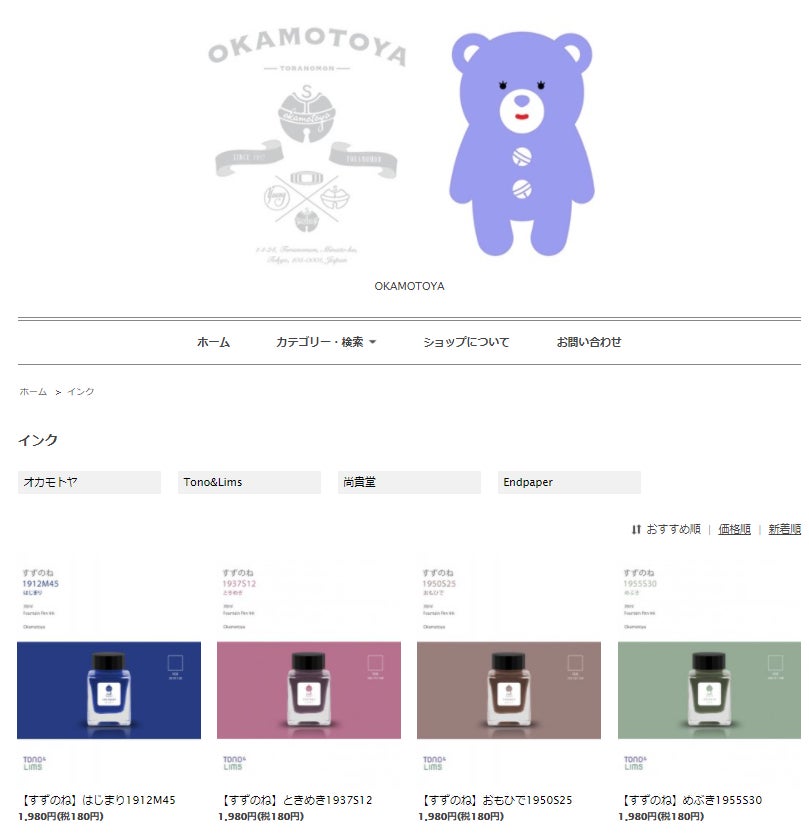Sort products by 新着順
Screen dimensions: 809x835
tap(784, 529)
